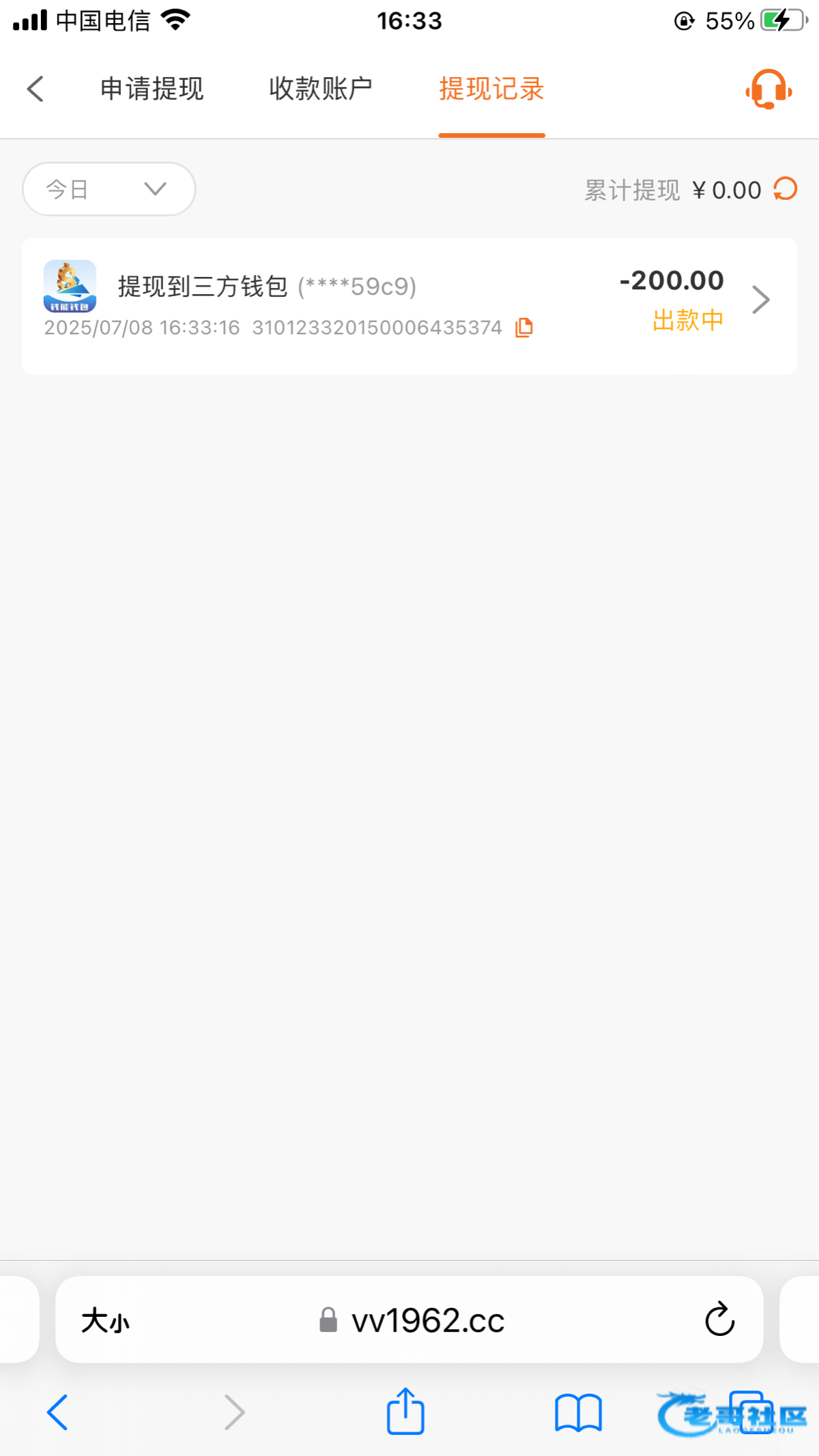Go back in Safari's bottom toolbar

pos(57,1412)
